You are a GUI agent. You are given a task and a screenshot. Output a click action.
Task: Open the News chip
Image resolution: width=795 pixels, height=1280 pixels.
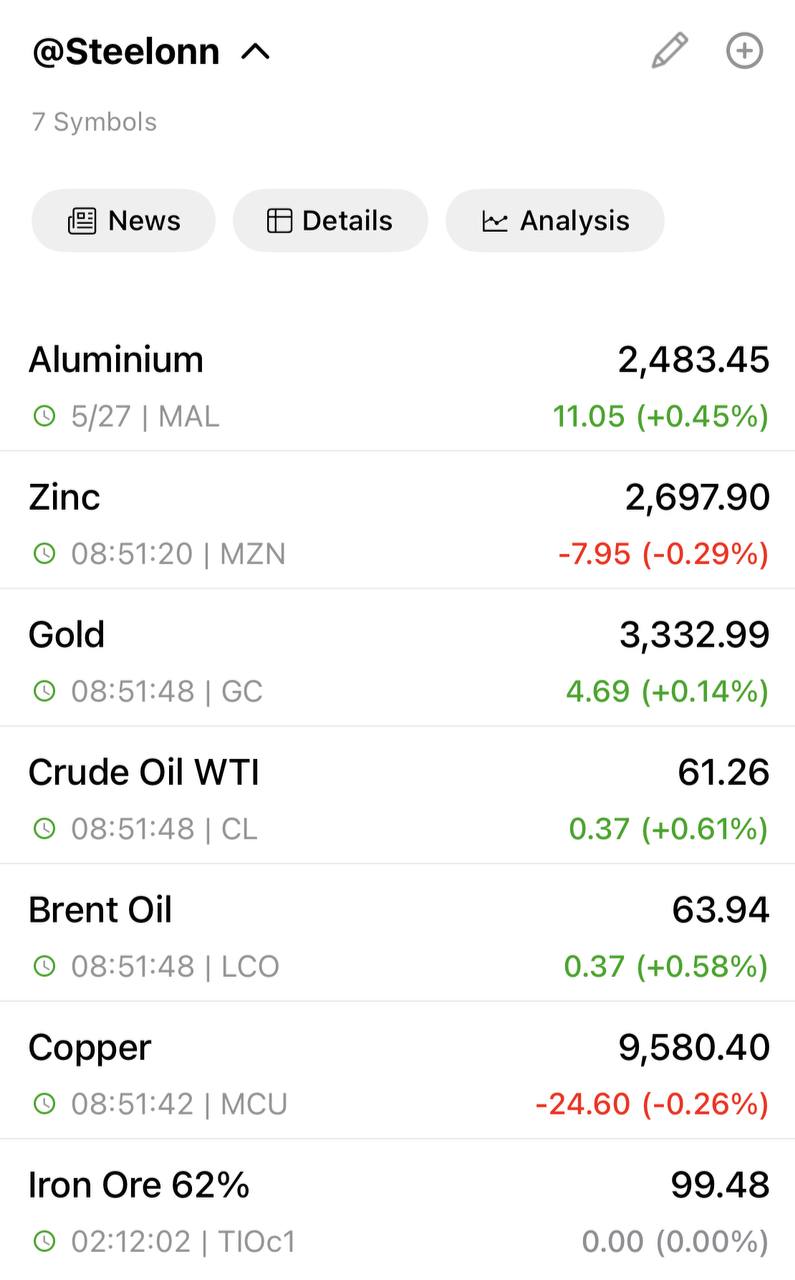124,220
